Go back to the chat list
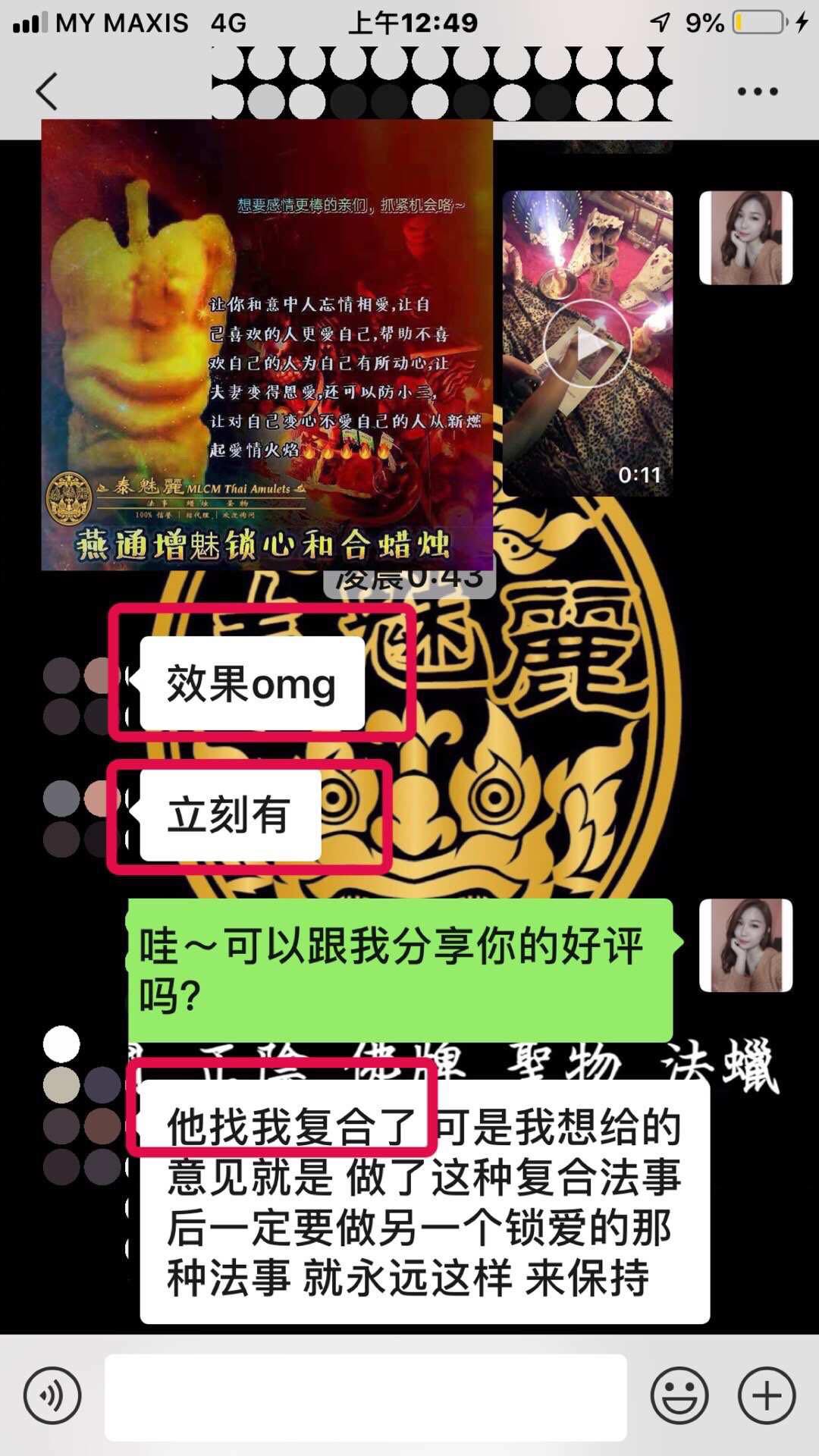This screenshot has height=1456, width=819. (47, 92)
